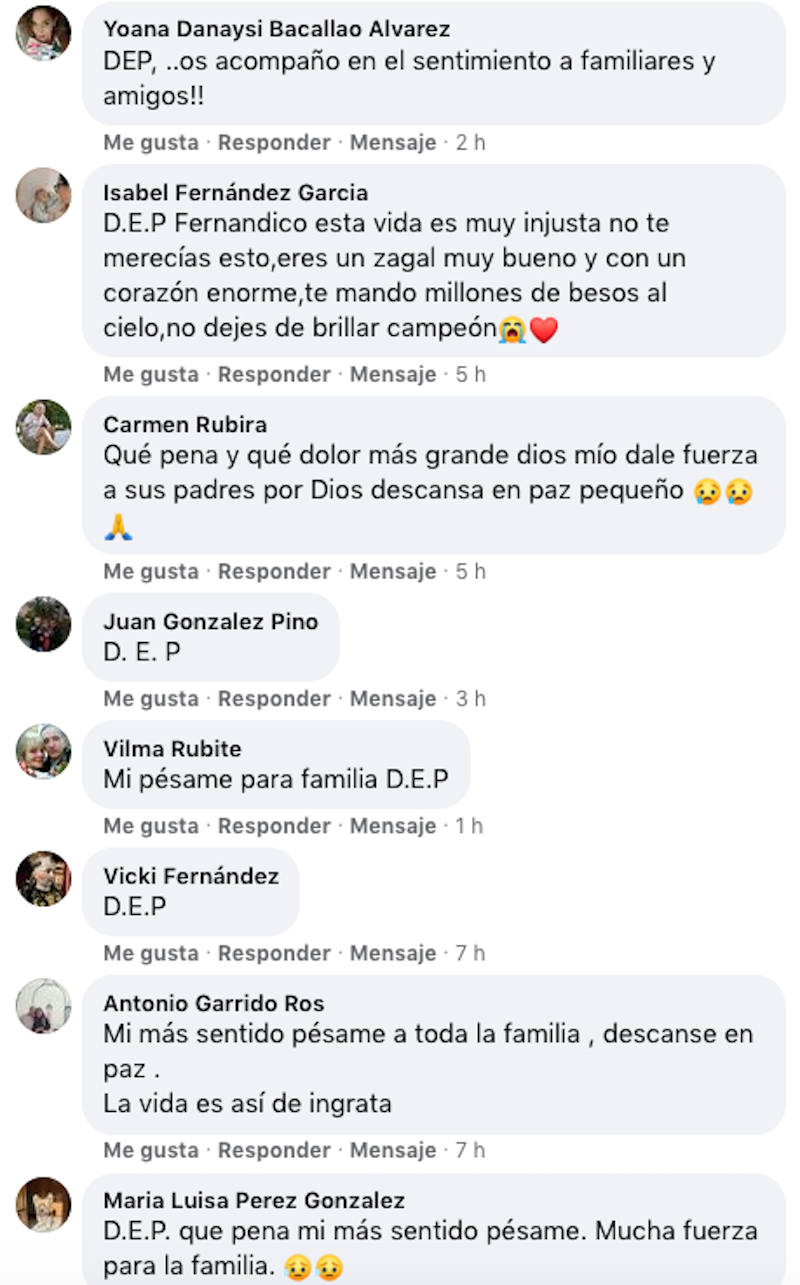The height and width of the screenshot is (1285, 800).
Task: Send a message to Antonio Garrido Ros
Action: click(x=392, y=1150)
